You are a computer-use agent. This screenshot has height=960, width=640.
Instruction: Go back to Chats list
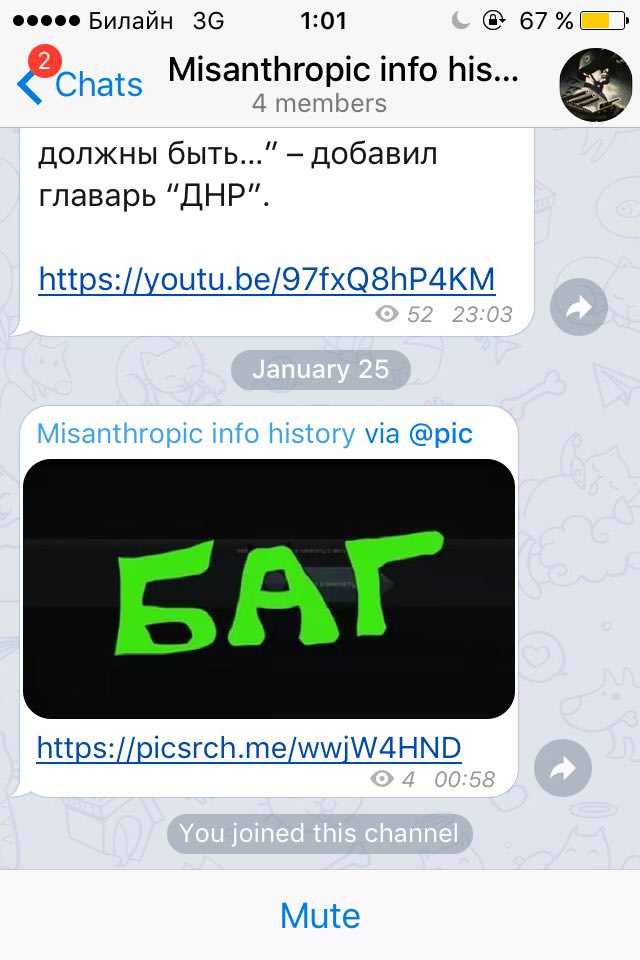(80, 85)
